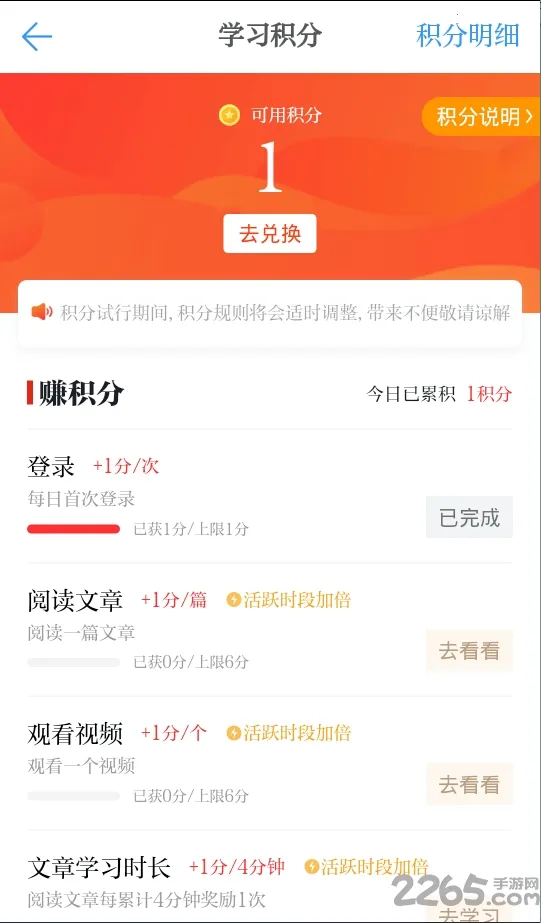
Task: Tap 去看看 for 阅读文章
Action: (469, 650)
